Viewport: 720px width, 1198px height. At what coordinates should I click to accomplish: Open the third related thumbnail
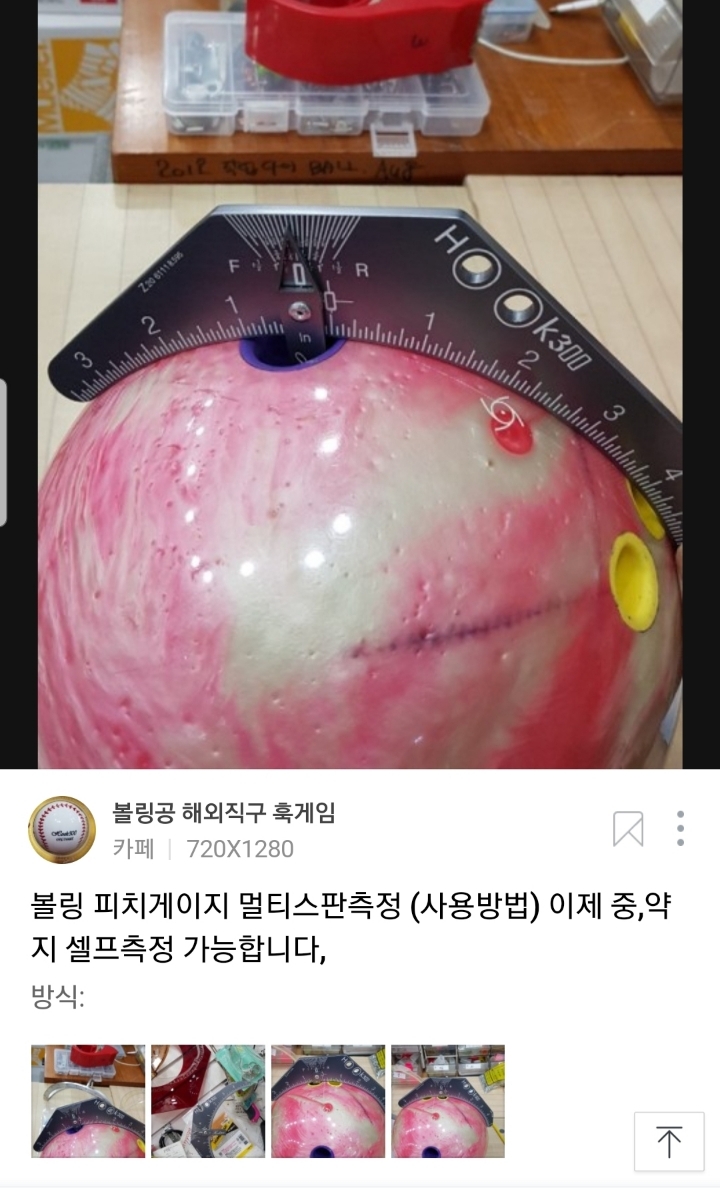328,1101
